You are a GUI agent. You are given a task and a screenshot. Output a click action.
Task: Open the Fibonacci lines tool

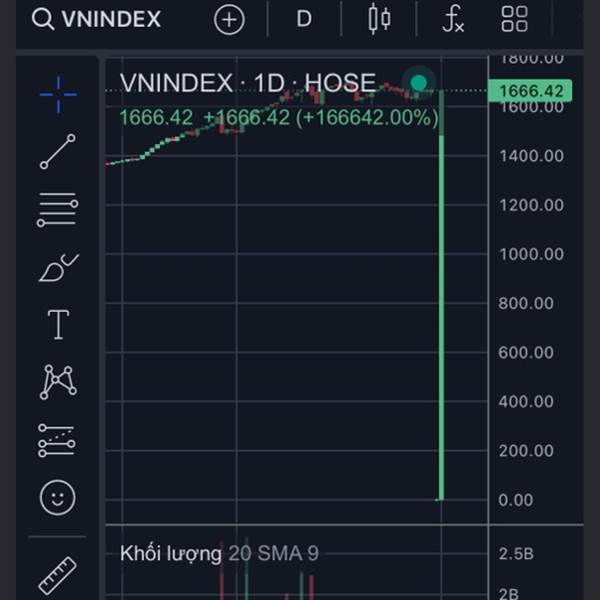click(x=58, y=209)
